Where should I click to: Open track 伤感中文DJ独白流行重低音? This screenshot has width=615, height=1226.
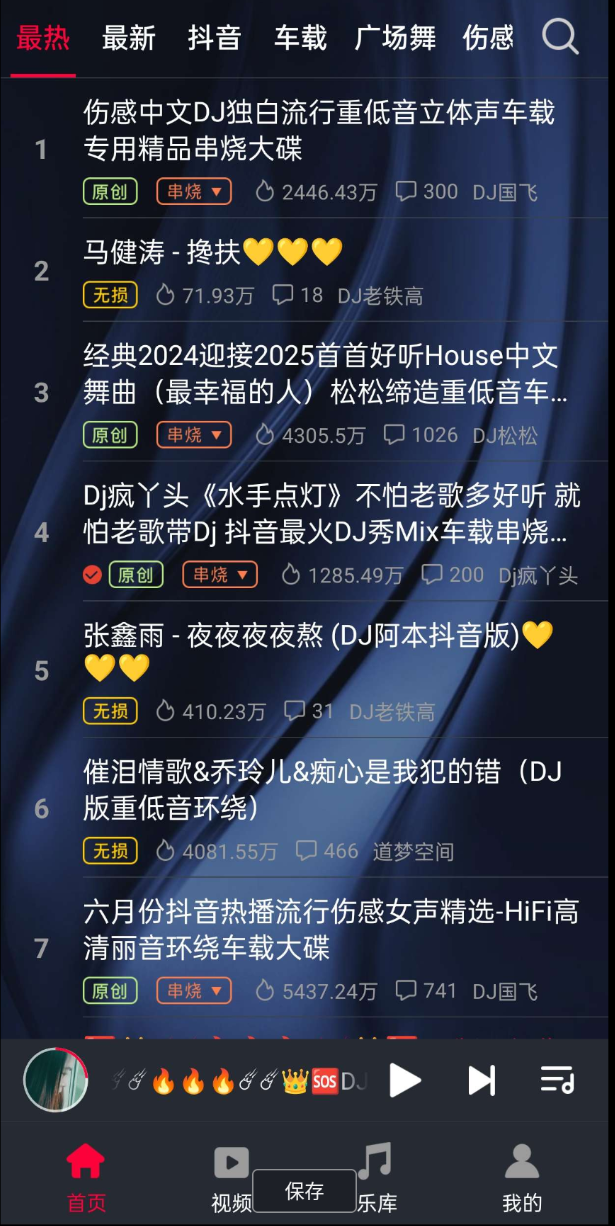(318, 130)
